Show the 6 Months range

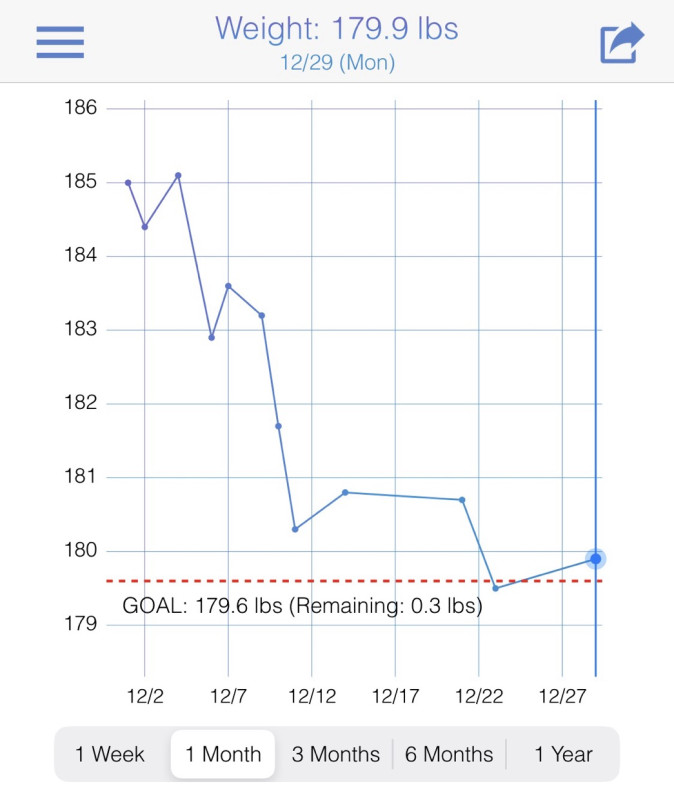(449, 754)
